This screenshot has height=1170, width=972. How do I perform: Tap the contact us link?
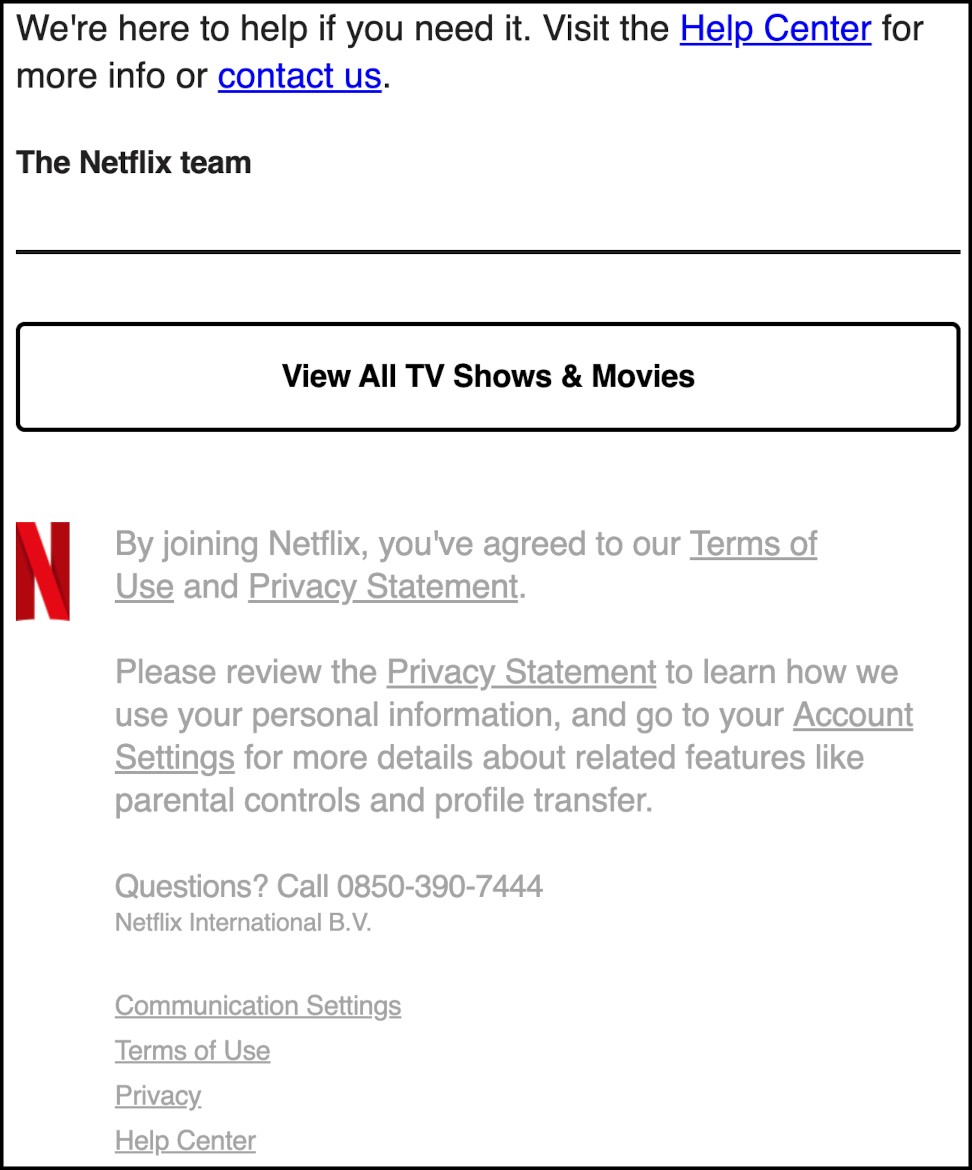point(299,76)
